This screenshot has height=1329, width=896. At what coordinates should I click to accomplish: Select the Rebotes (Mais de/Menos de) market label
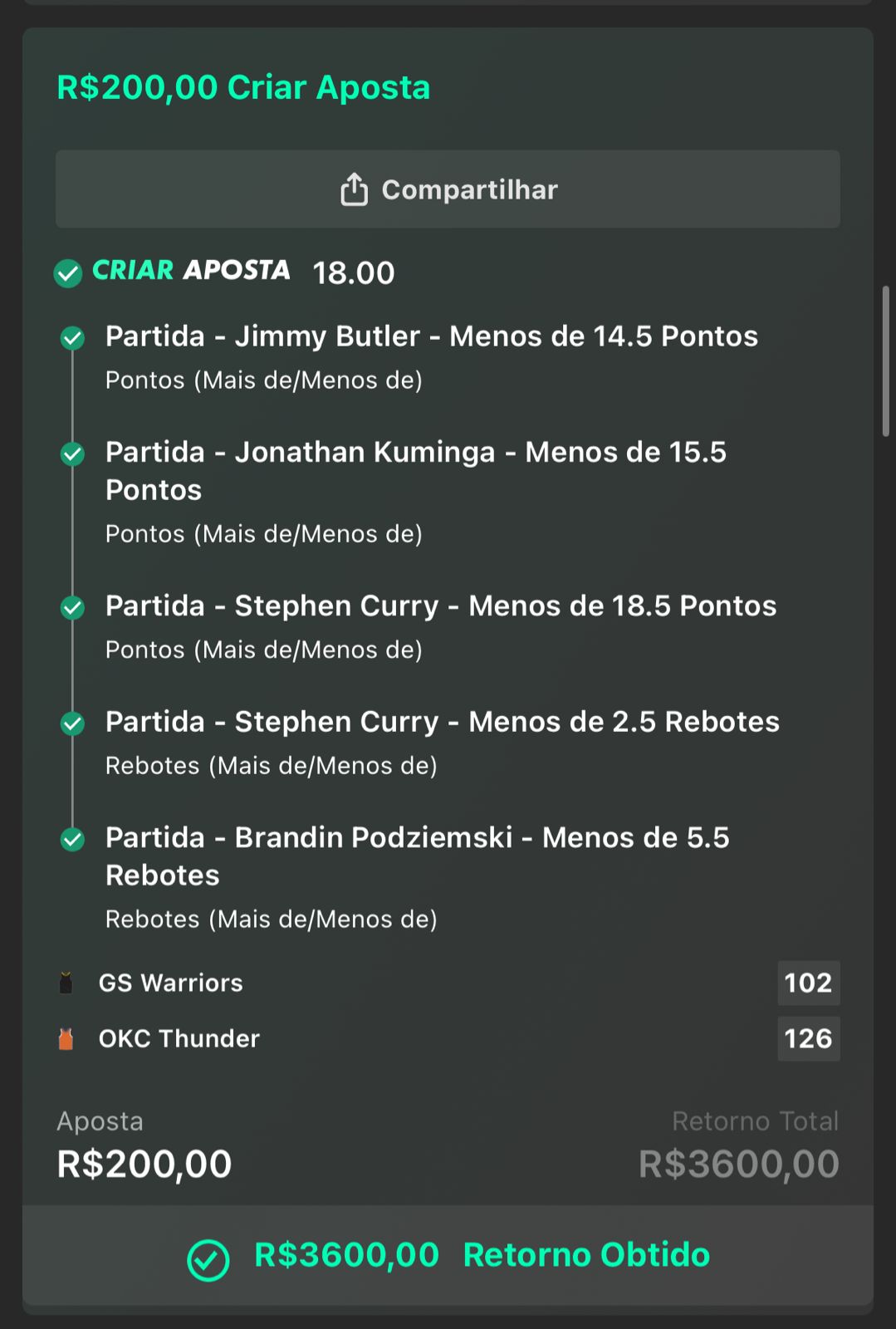tap(272, 766)
